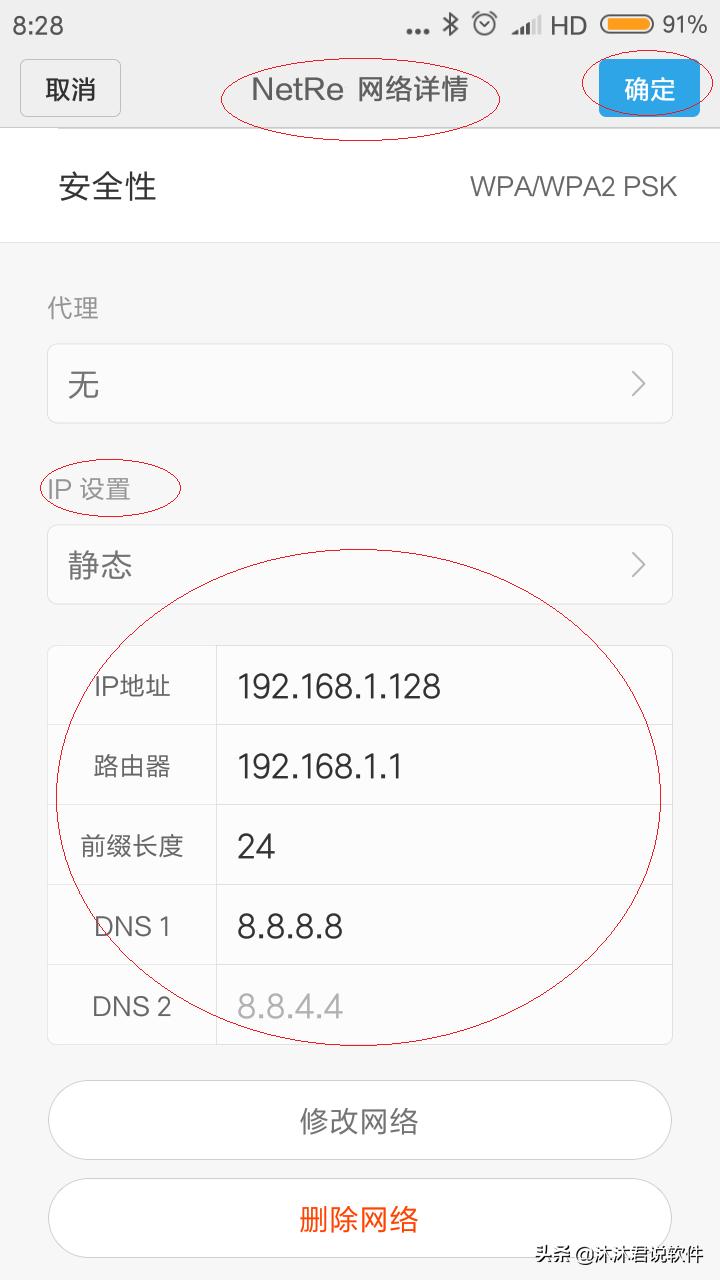The height and width of the screenshot is (1280, 720).
Task: Expand the proxy options via the right chevron
Action: (x=638, y=384)
